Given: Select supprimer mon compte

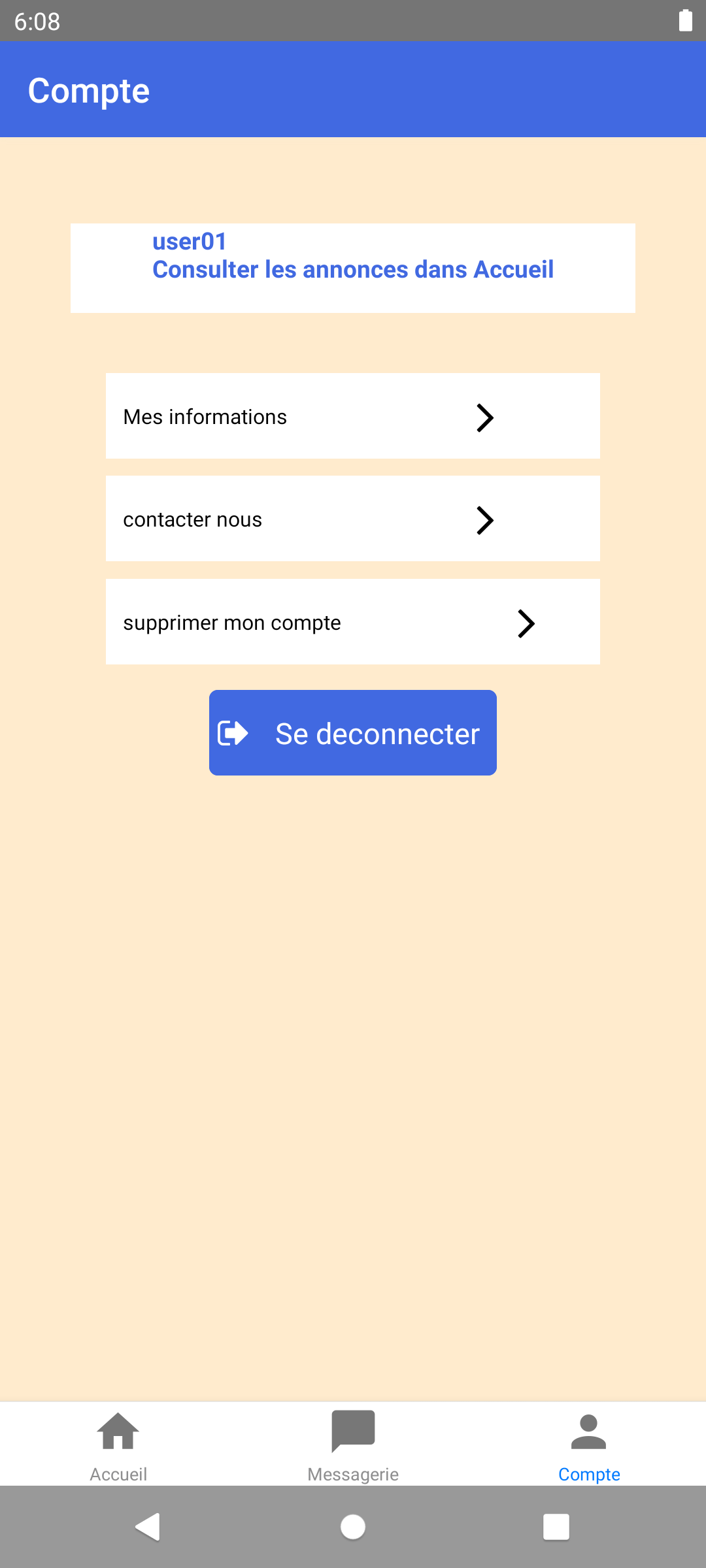Looking at the screenshot, I should pos(353,622).
